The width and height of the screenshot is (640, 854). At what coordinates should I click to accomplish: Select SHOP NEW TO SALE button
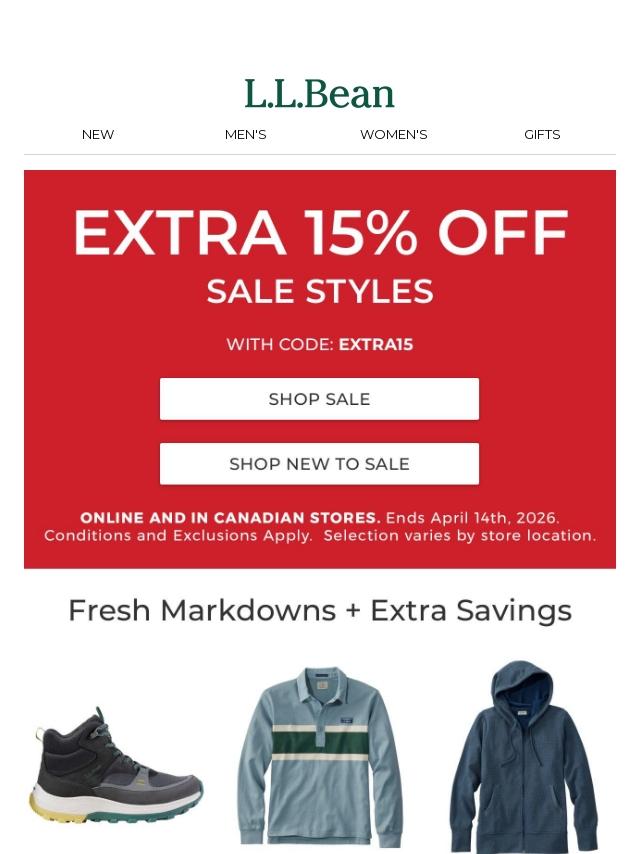point(319,463)
